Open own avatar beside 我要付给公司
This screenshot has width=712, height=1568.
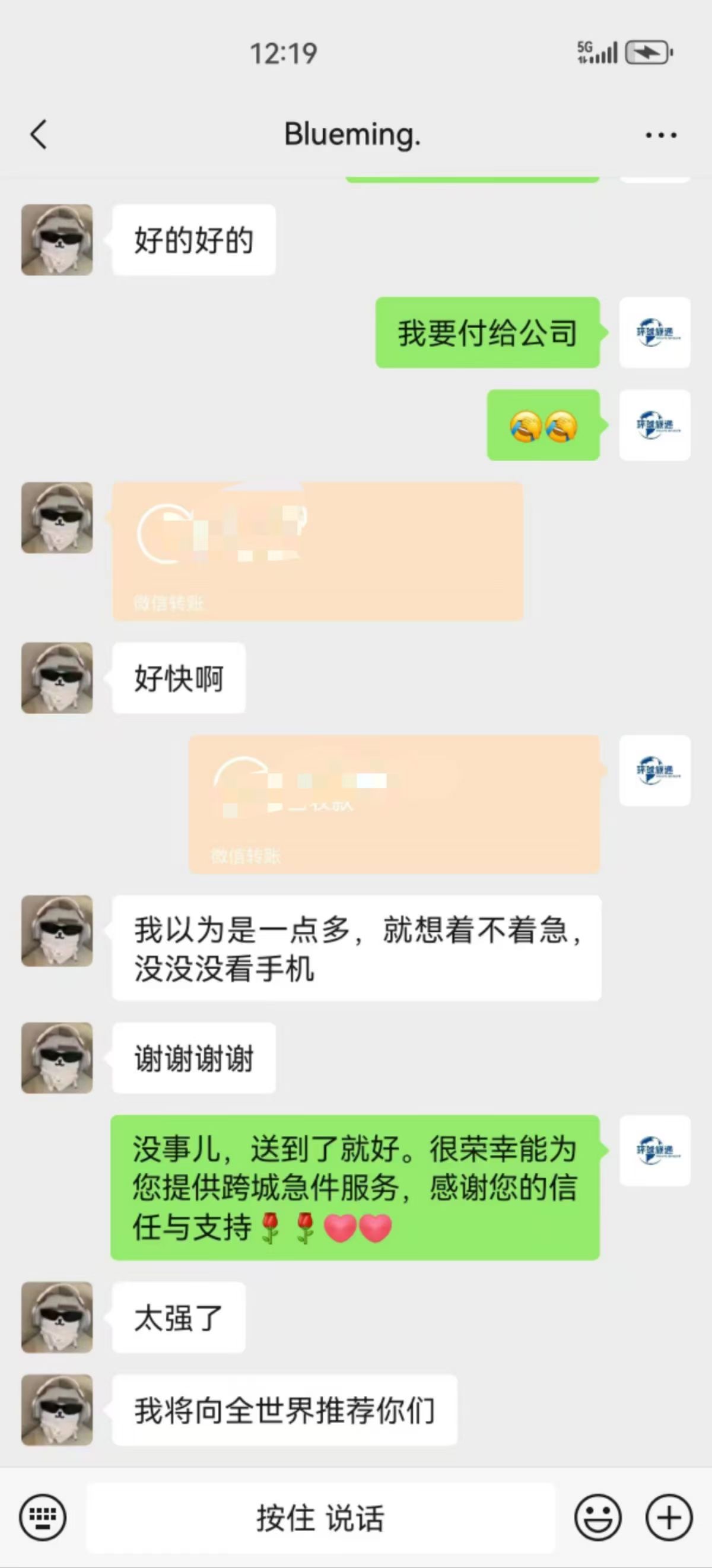655,332
